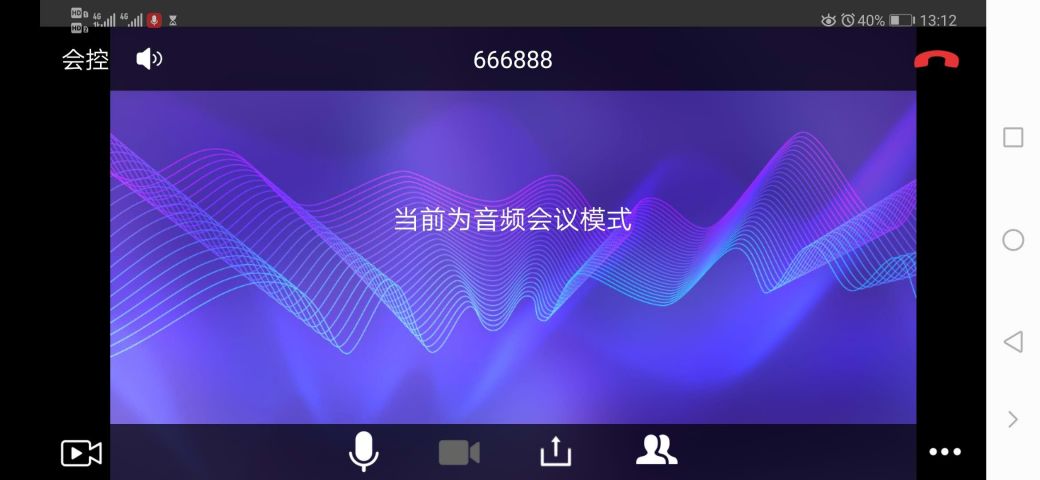Open the participants list

pos(656,451)
